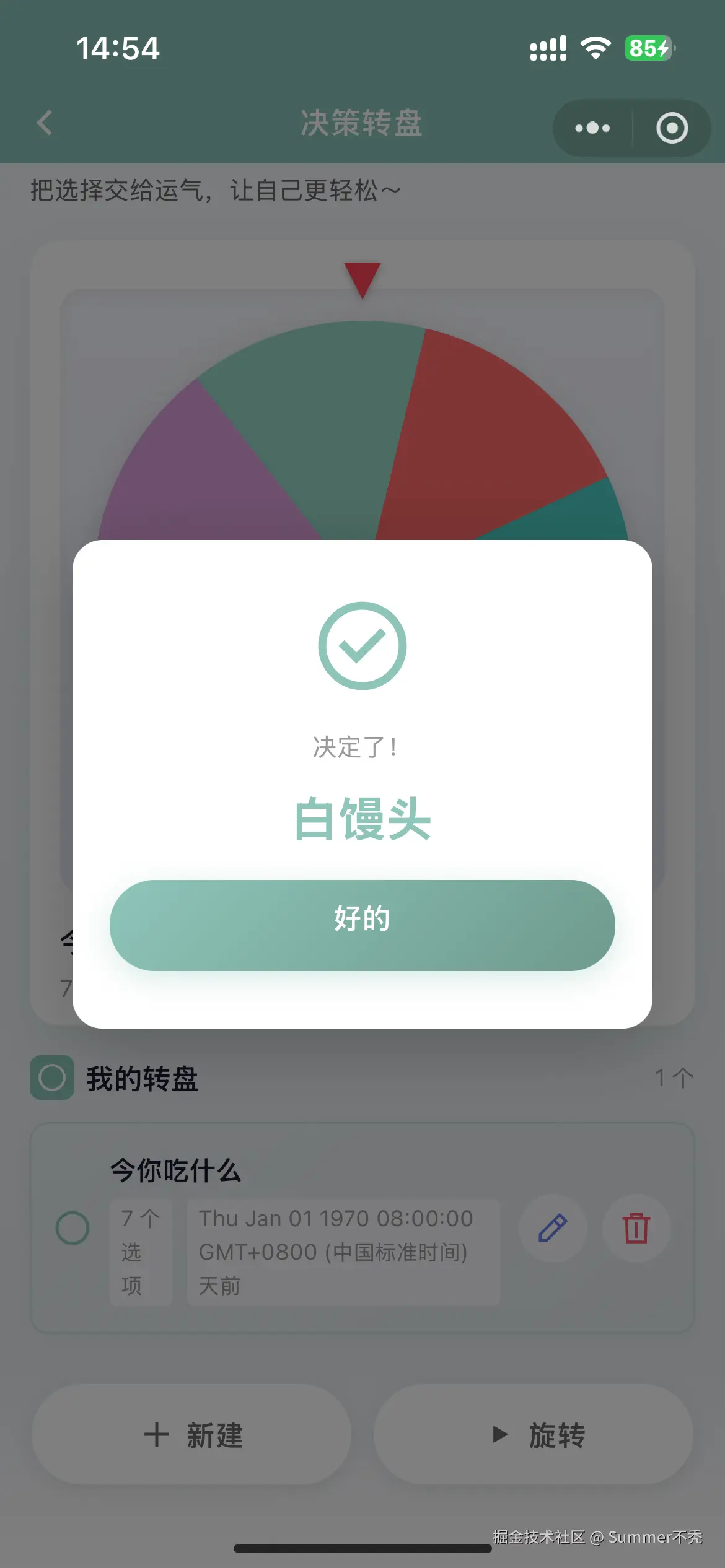Viewport: 725px width, 1568px height.
Task: Delete the 今你吃什么 wheel
Action: tap(636, 1228)
